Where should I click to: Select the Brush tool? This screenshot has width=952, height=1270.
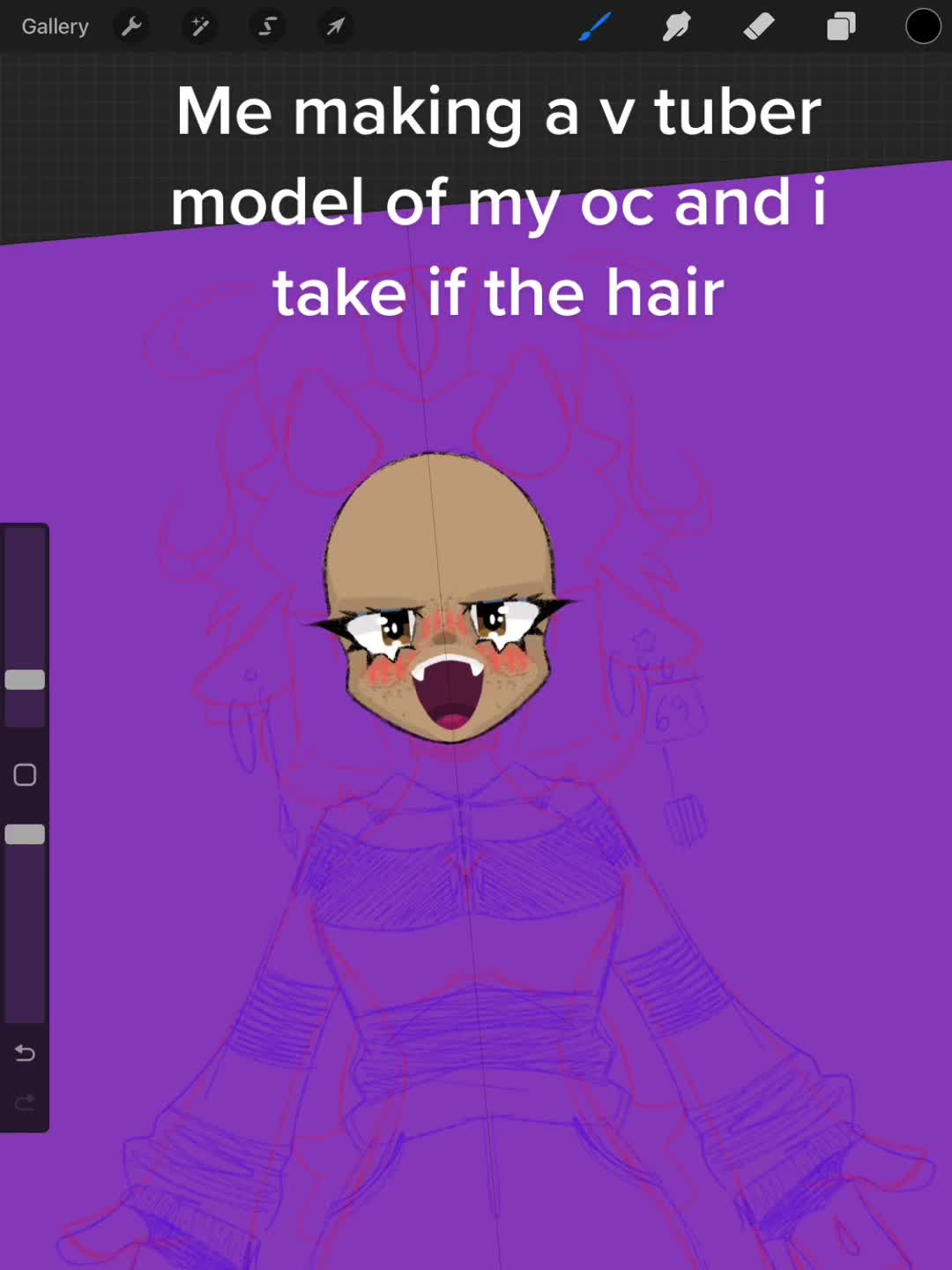[x=595, y=26]
